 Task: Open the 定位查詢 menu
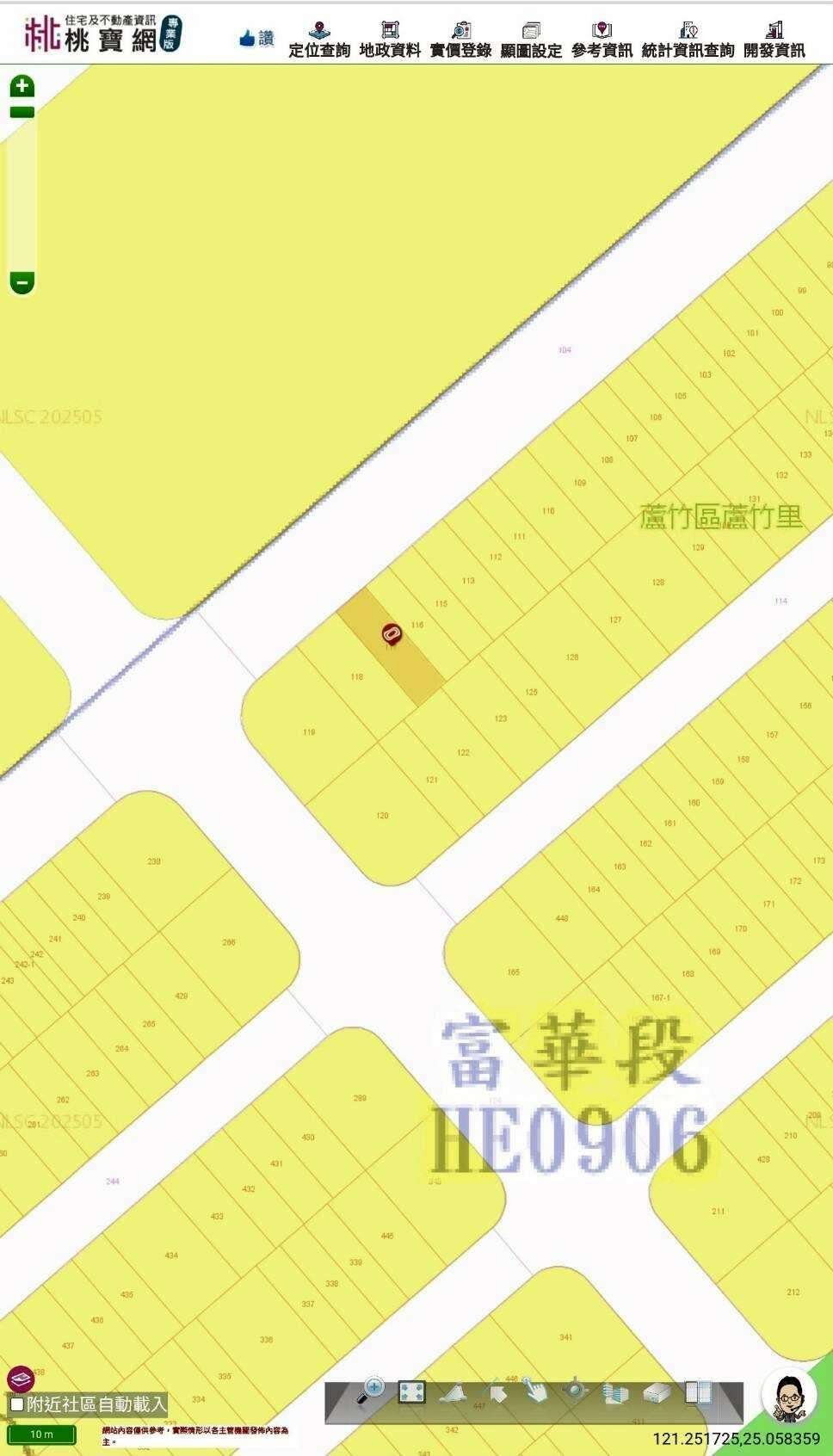pyautogui.click(x=319, y=40)
